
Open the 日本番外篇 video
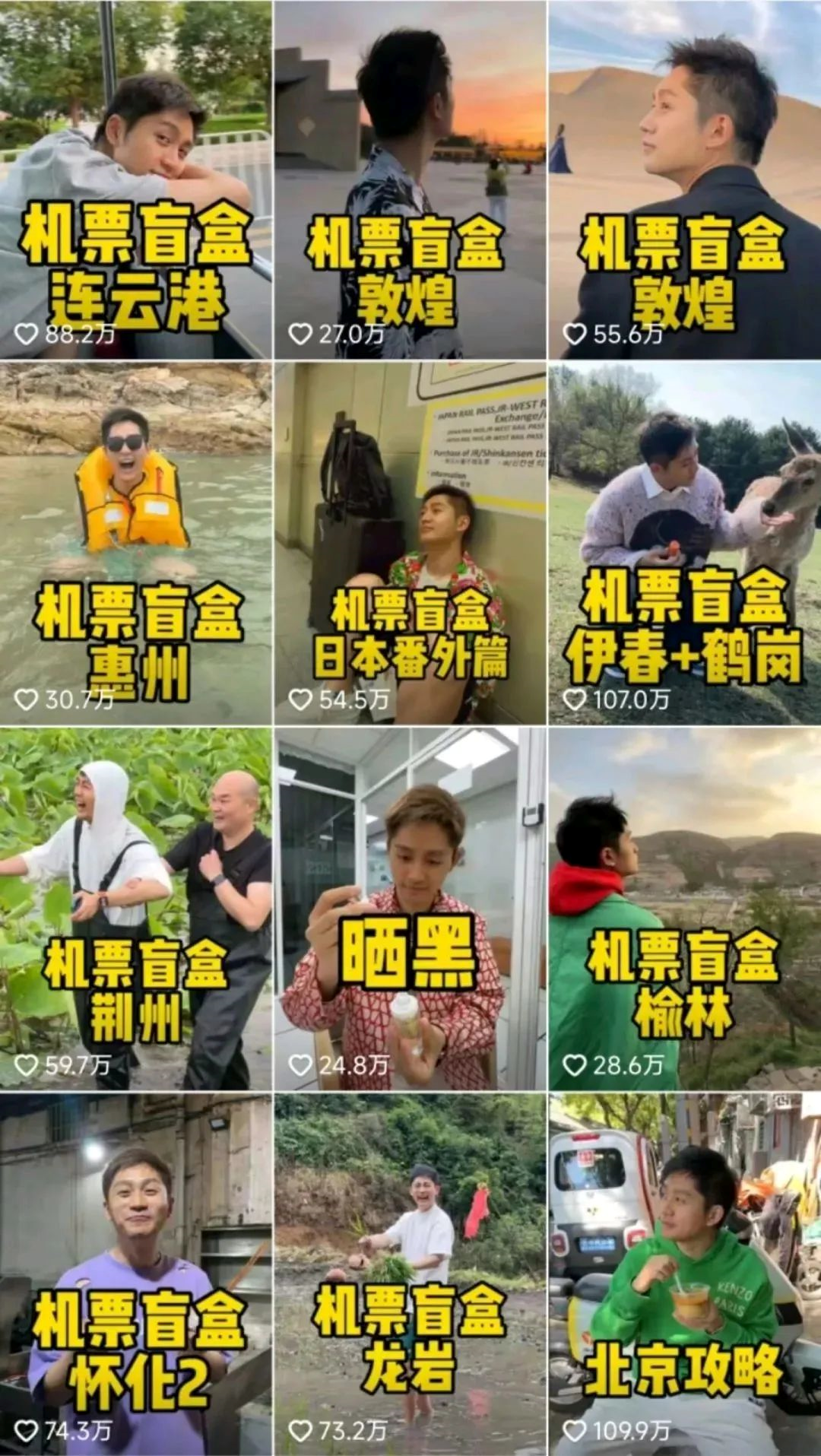pyautogui.click(x=410, y=543)
